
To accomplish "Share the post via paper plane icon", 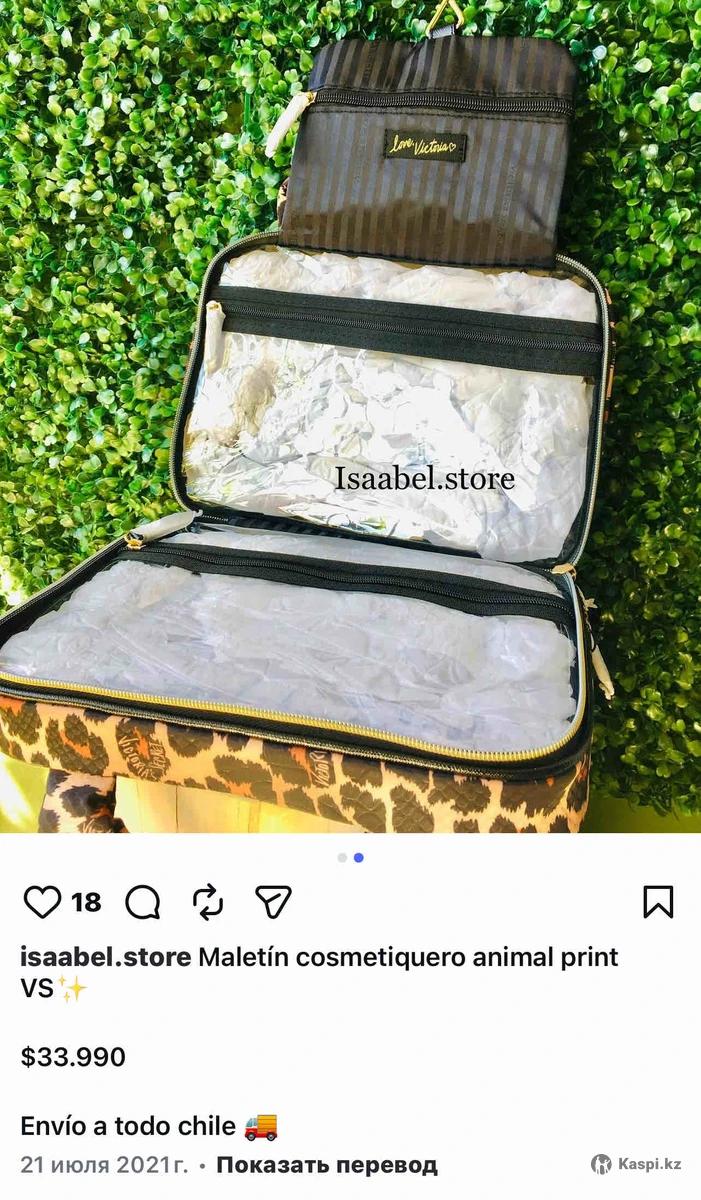I will 272,902.
